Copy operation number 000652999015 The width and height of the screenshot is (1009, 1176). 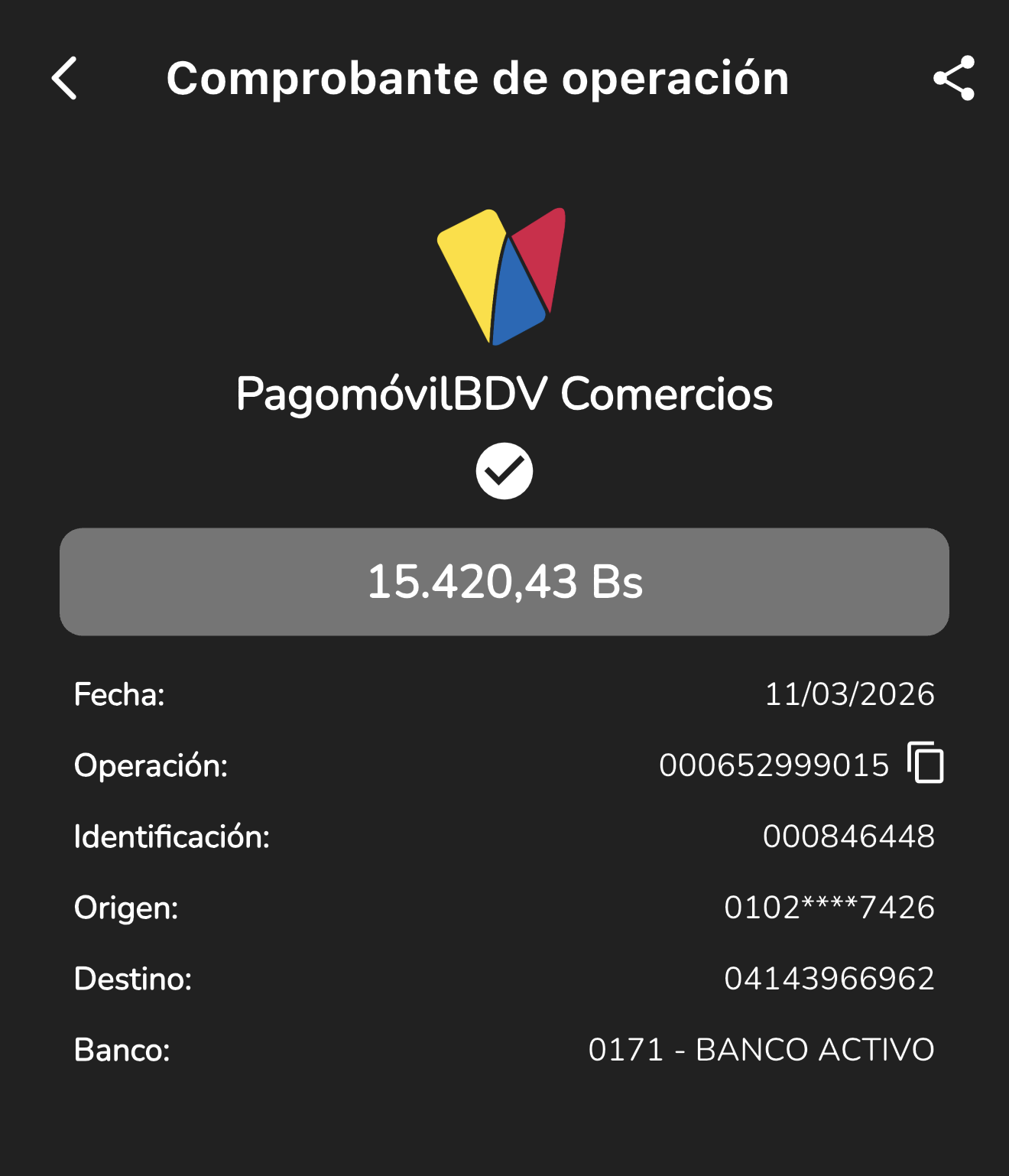coord(926,763)
